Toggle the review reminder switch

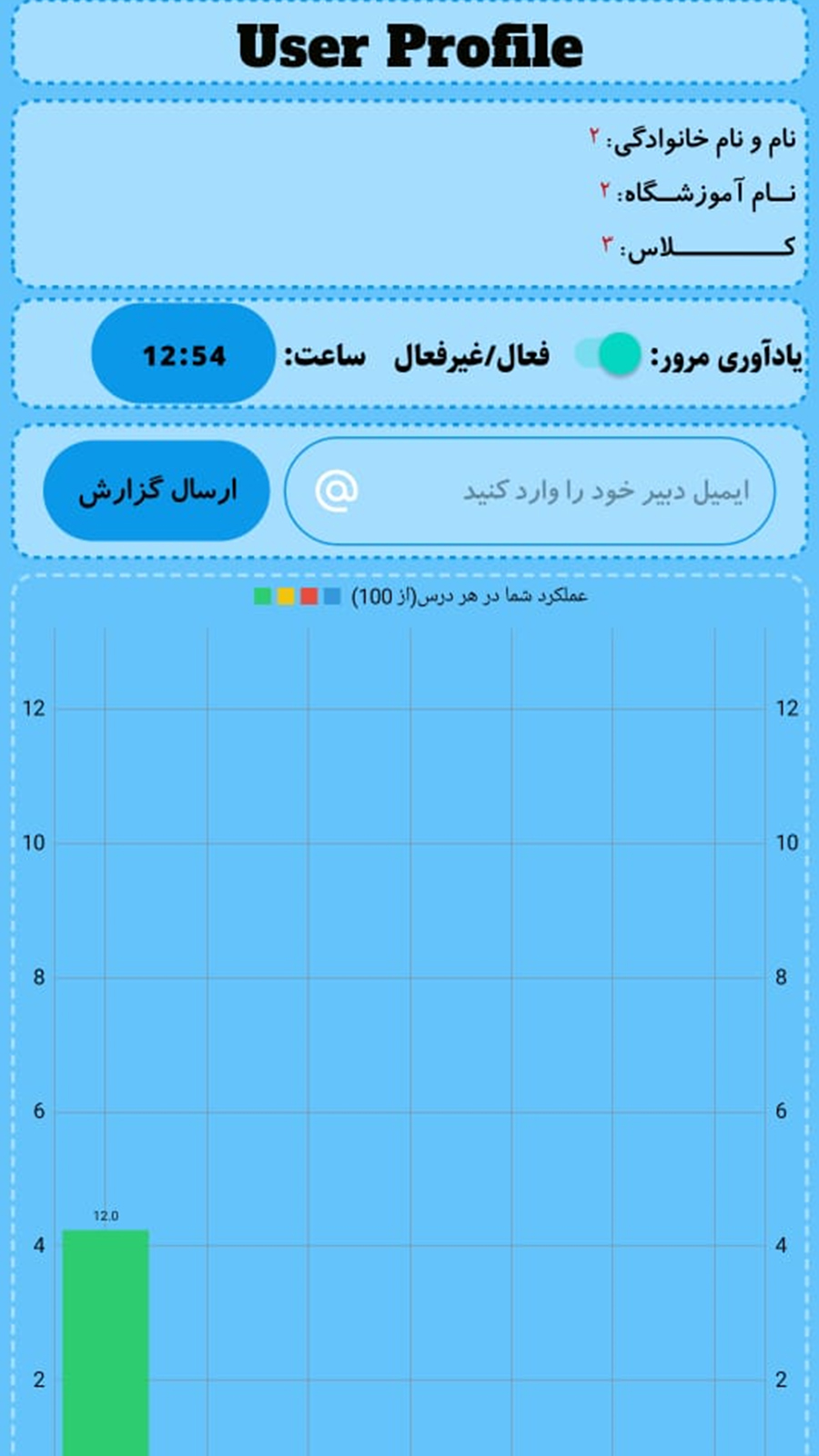(x=609, y=354)
